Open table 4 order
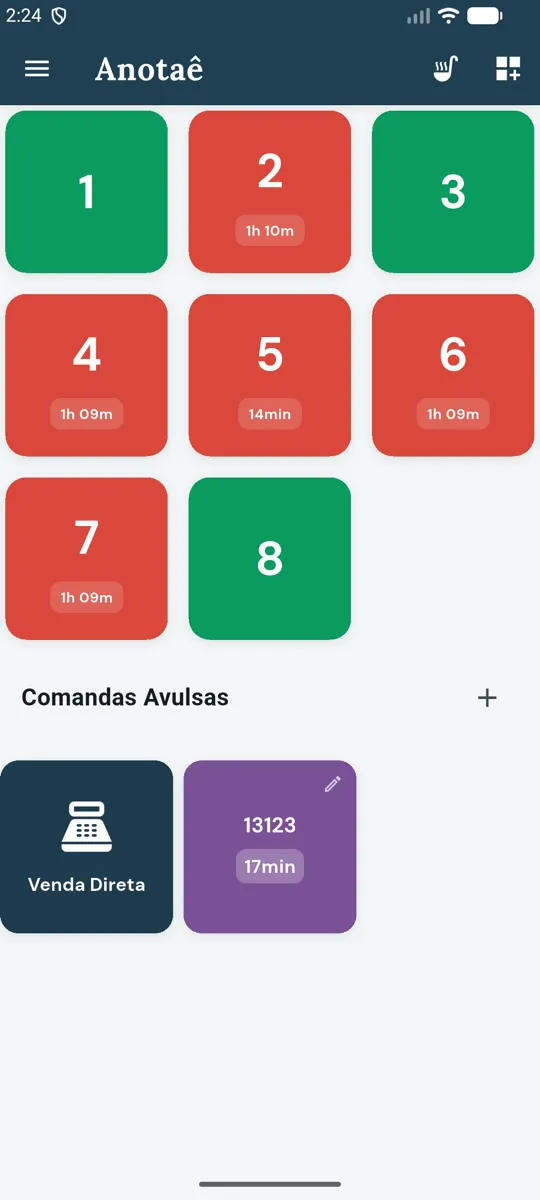Screen dimensions: 540x1200 click(x=87, y=375)
